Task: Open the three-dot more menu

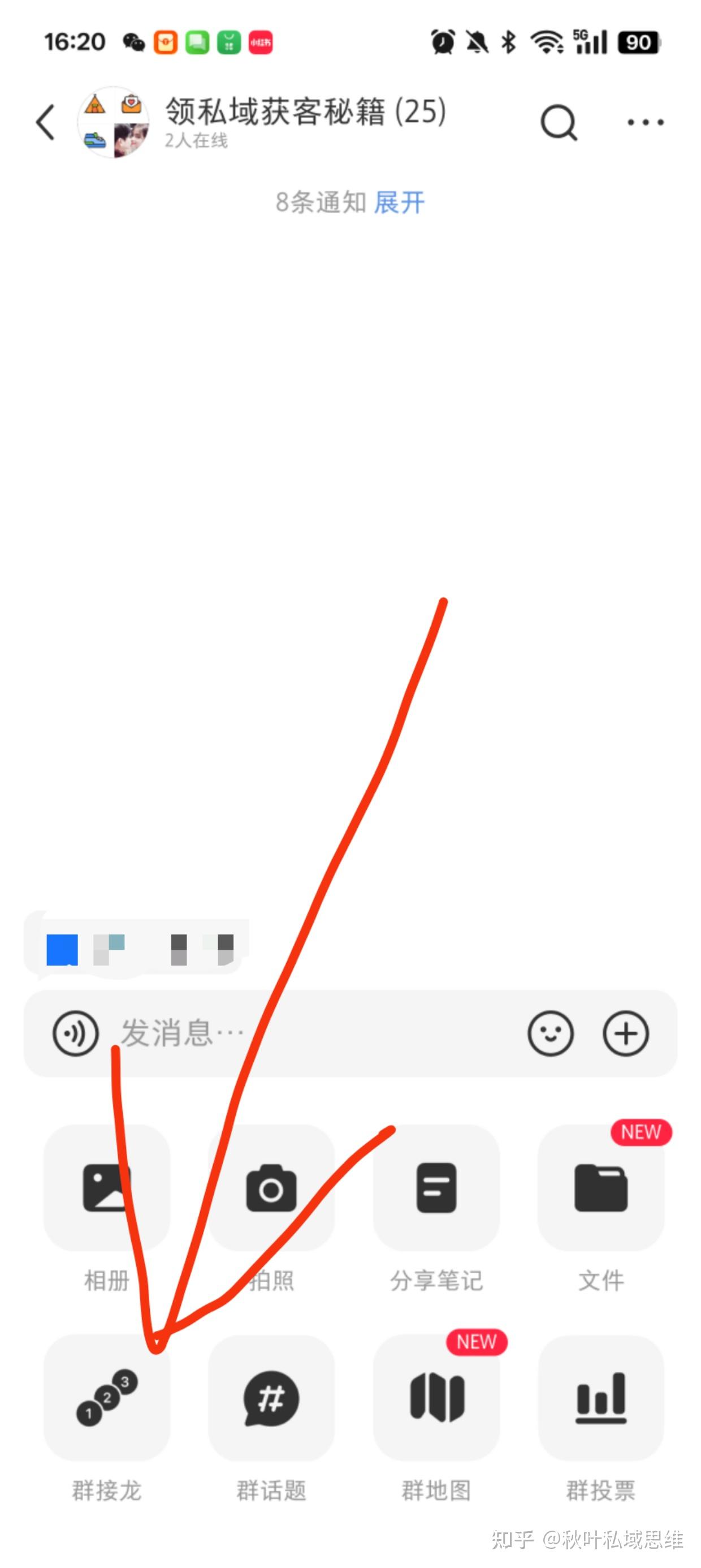Action: coord(645,122)
